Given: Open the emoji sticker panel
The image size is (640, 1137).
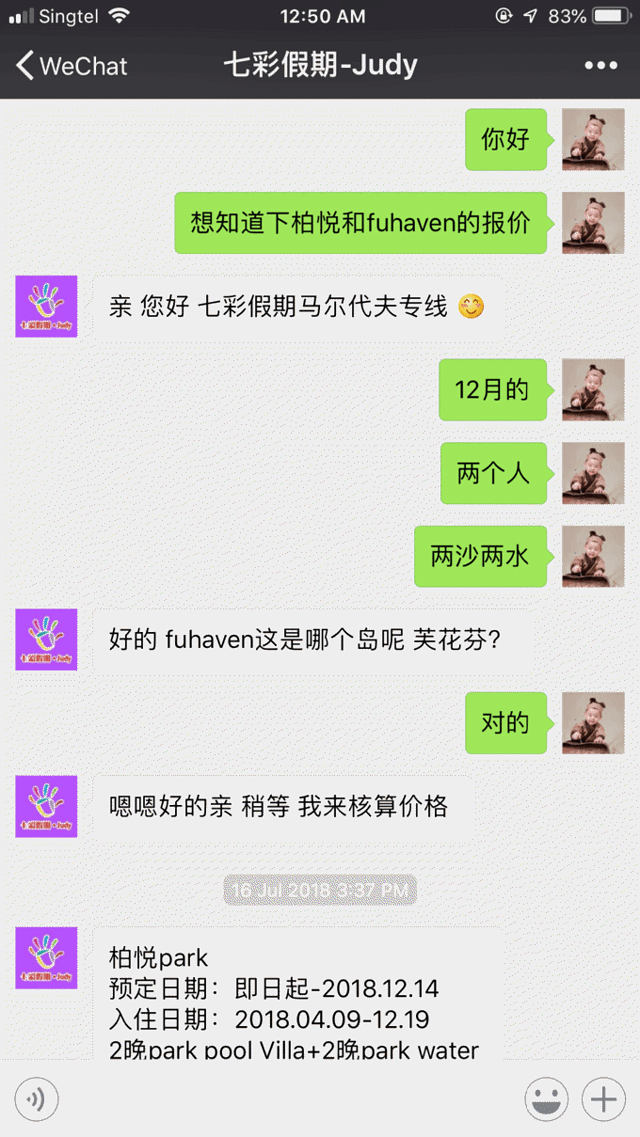Looking at the screenshot, I should coord(547,1100).
